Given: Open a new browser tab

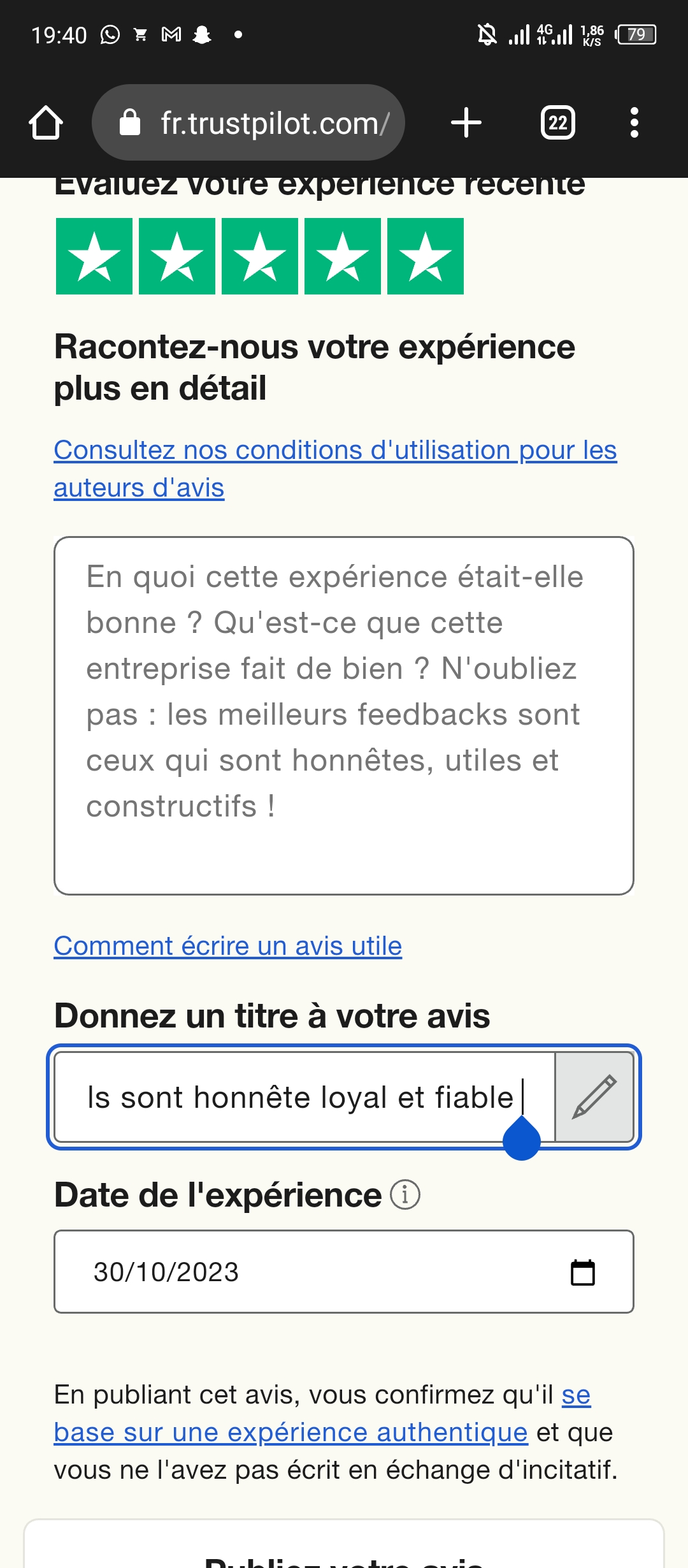Looking at the screenshot, I should point(466,122).
